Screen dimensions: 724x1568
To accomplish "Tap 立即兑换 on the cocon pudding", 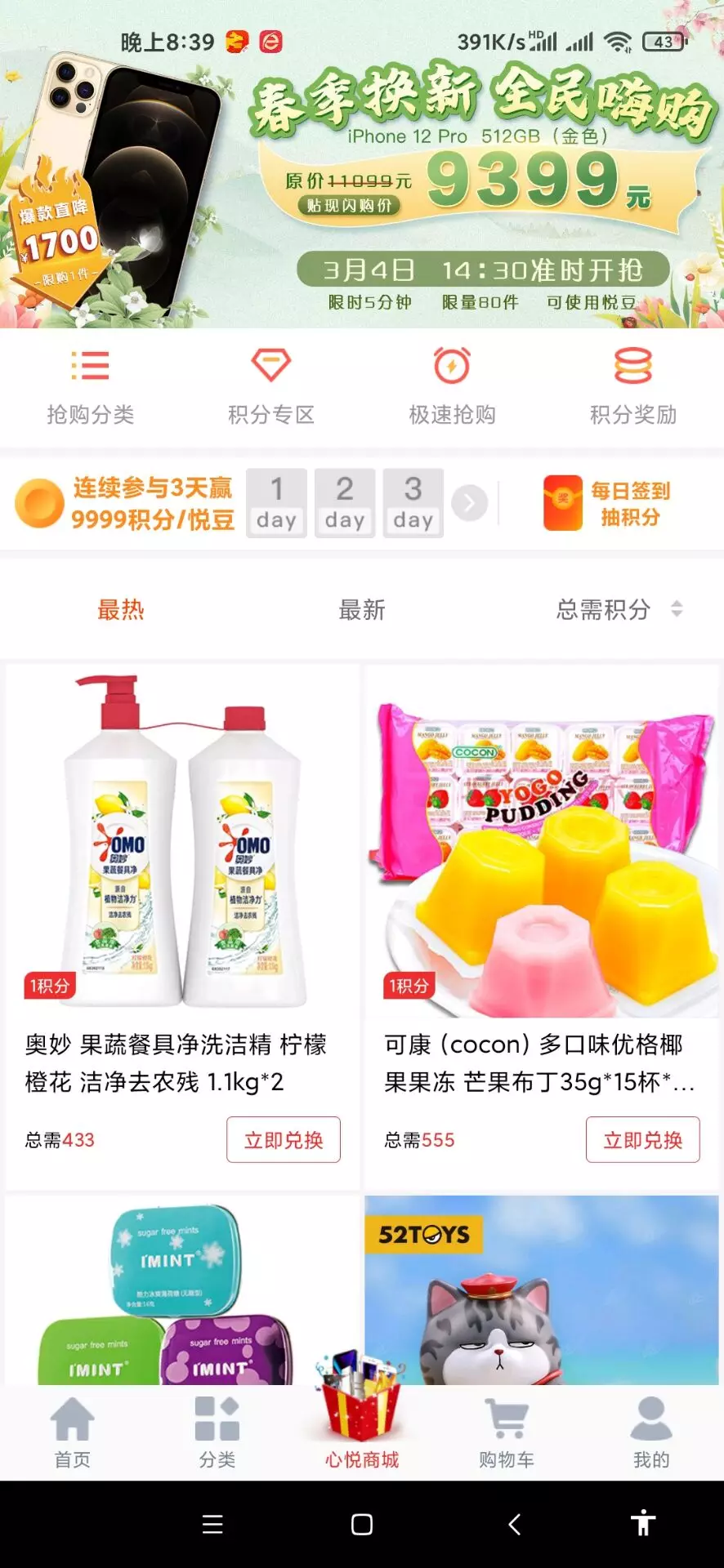I will 642,1140.
